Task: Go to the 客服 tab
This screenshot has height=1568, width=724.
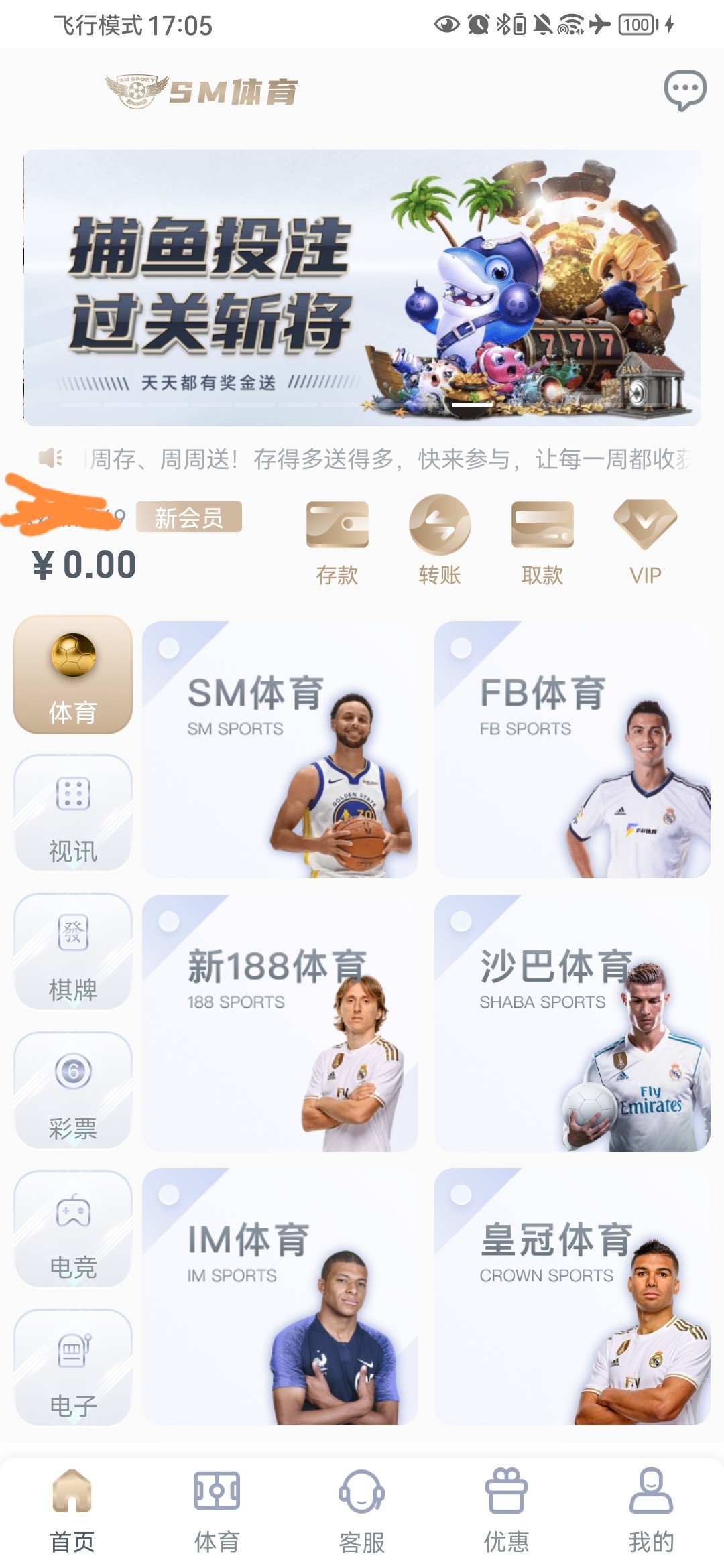Action: (x=361, y=1510)
